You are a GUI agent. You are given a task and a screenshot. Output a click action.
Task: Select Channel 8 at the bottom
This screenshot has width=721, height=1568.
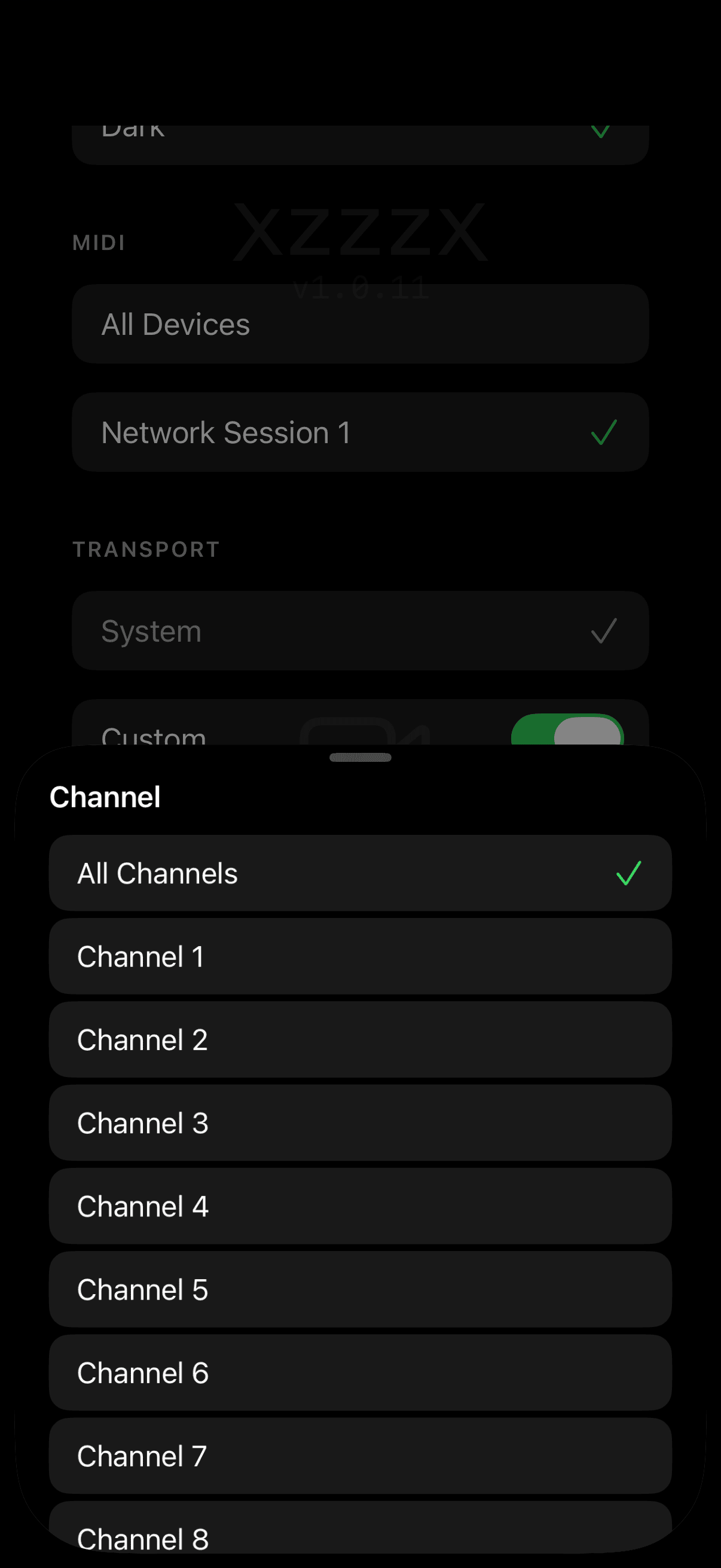(360, 1539)
